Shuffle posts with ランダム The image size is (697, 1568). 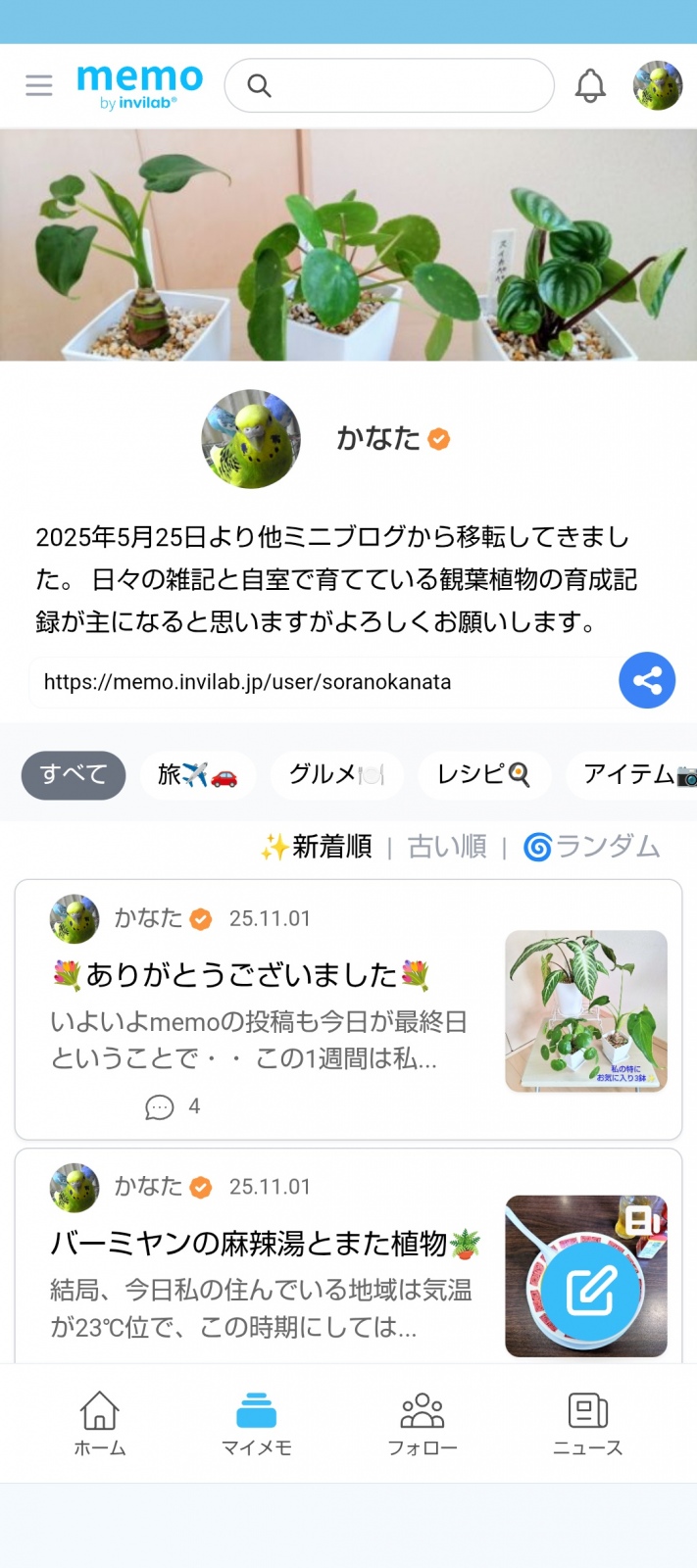pos(592,847)
